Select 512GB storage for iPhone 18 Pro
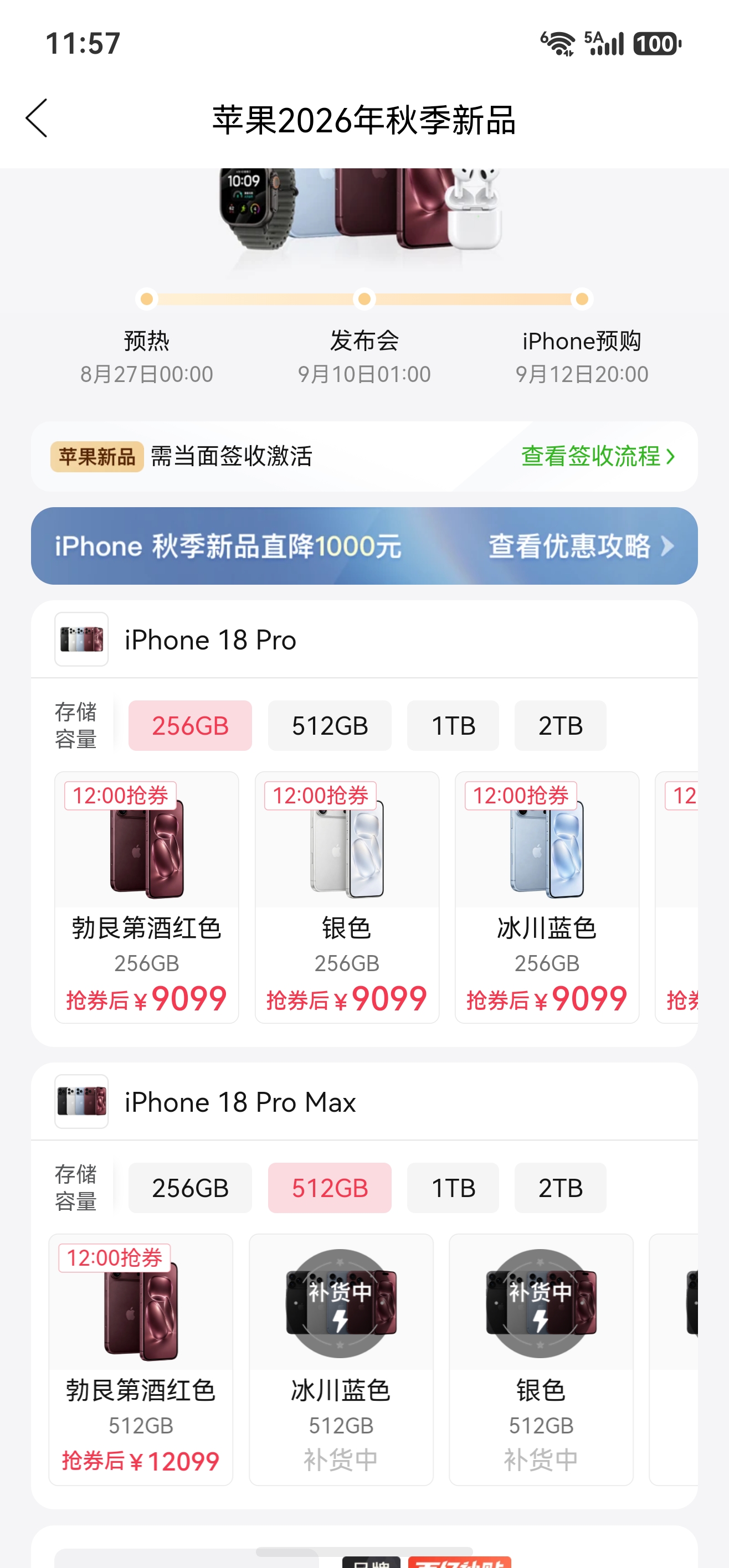 point(330,725)
